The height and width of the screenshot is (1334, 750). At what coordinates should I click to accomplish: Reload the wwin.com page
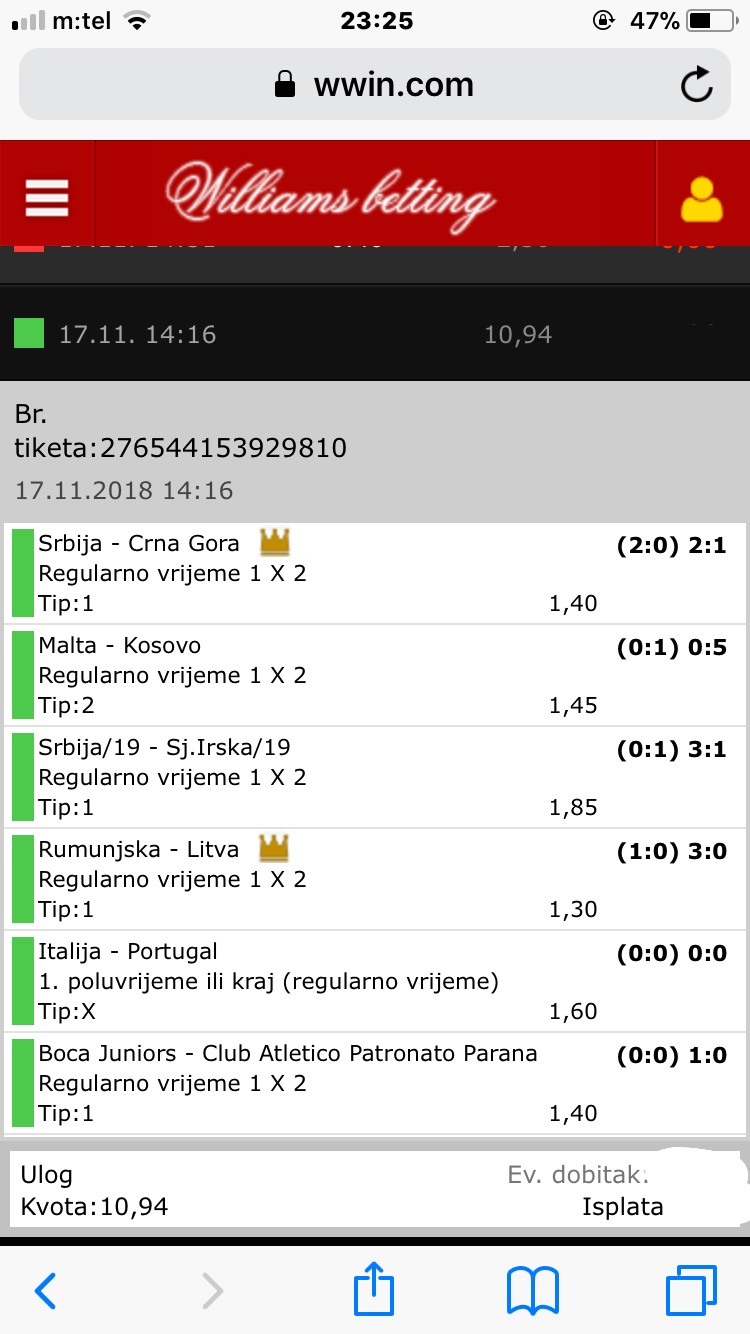696,85
